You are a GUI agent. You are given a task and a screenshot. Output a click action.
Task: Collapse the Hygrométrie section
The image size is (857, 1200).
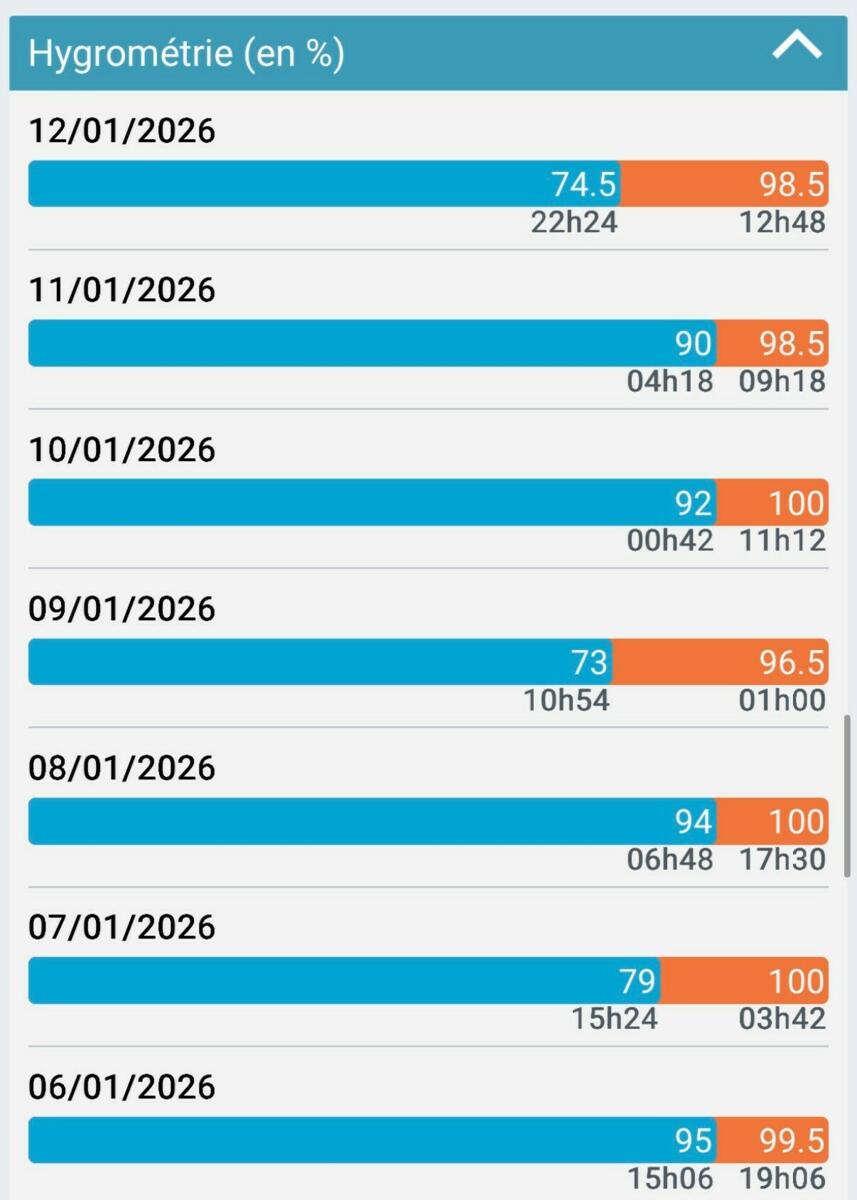coord(797,46)
